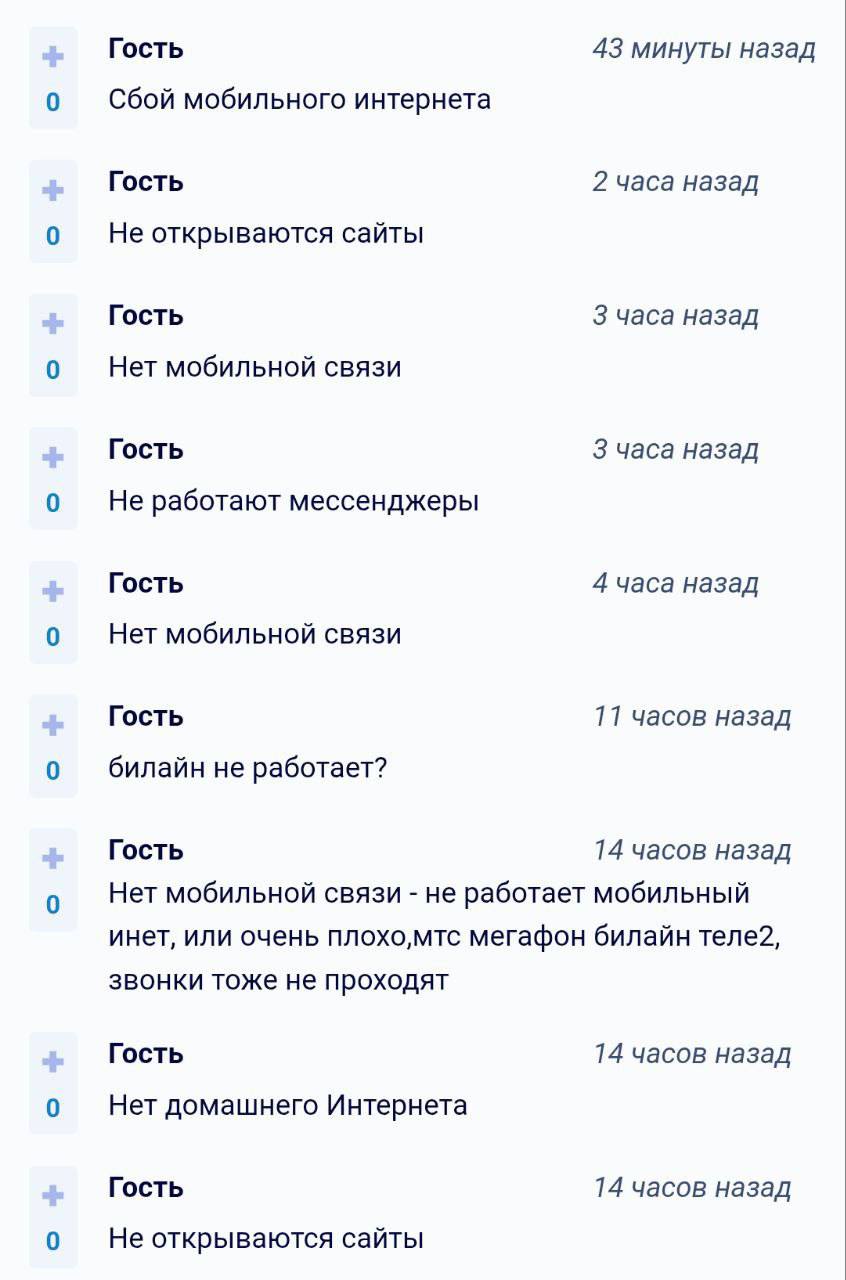846x1280 pixels.
Task: Upvote the 'Нет домашнего Интернета' comment
Action: point(53,1061)
